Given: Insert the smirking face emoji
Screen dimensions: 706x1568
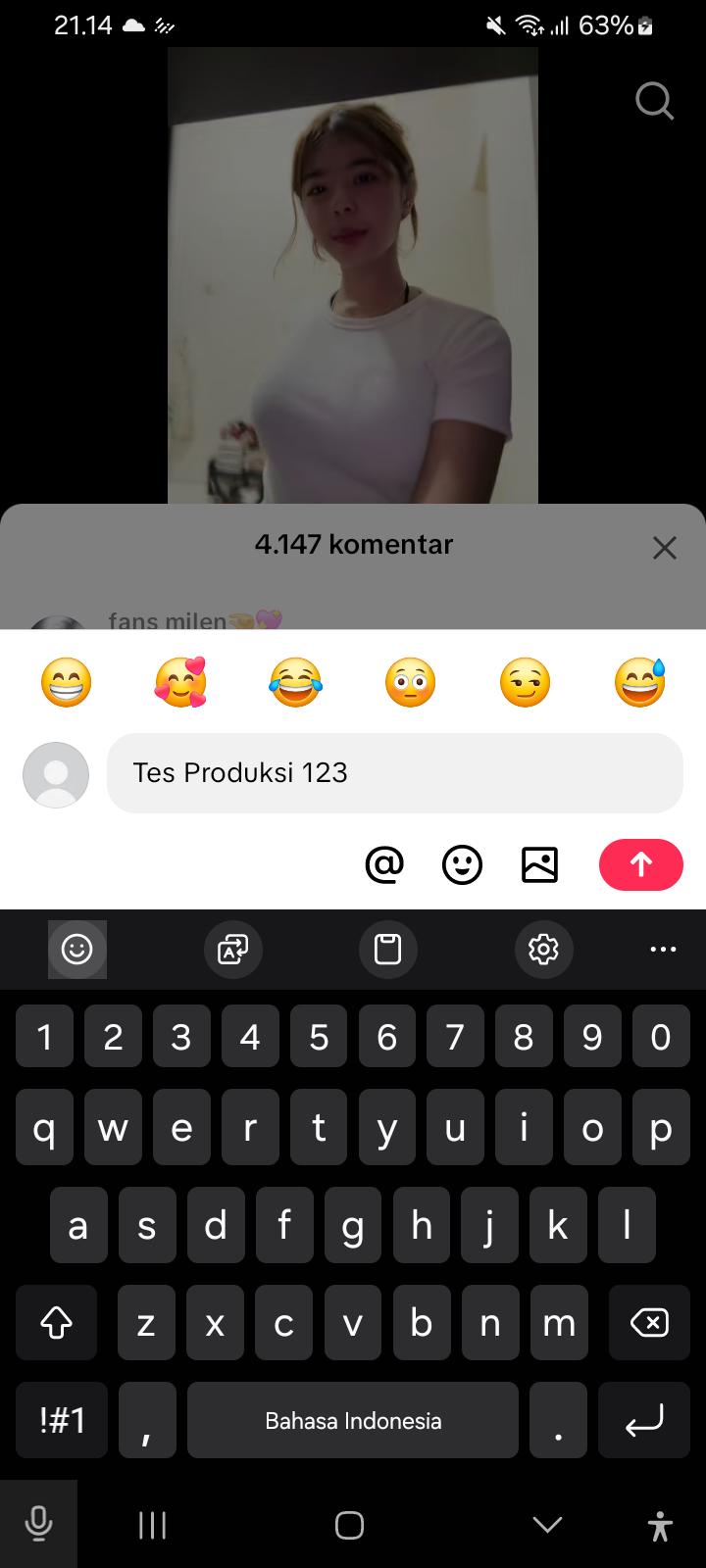Looking at the screenshot, I should coord(525,682).
